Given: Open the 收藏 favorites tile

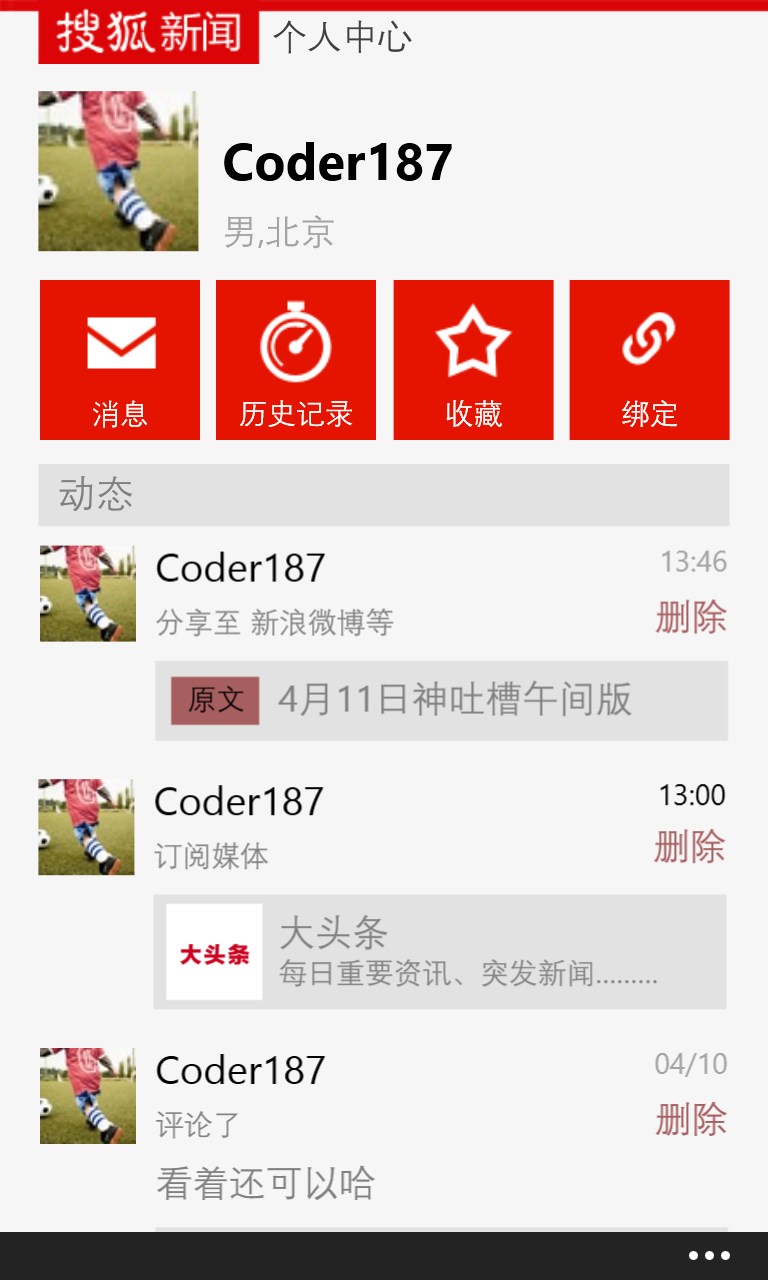Looking at the screenshot, I should [473, 360].
